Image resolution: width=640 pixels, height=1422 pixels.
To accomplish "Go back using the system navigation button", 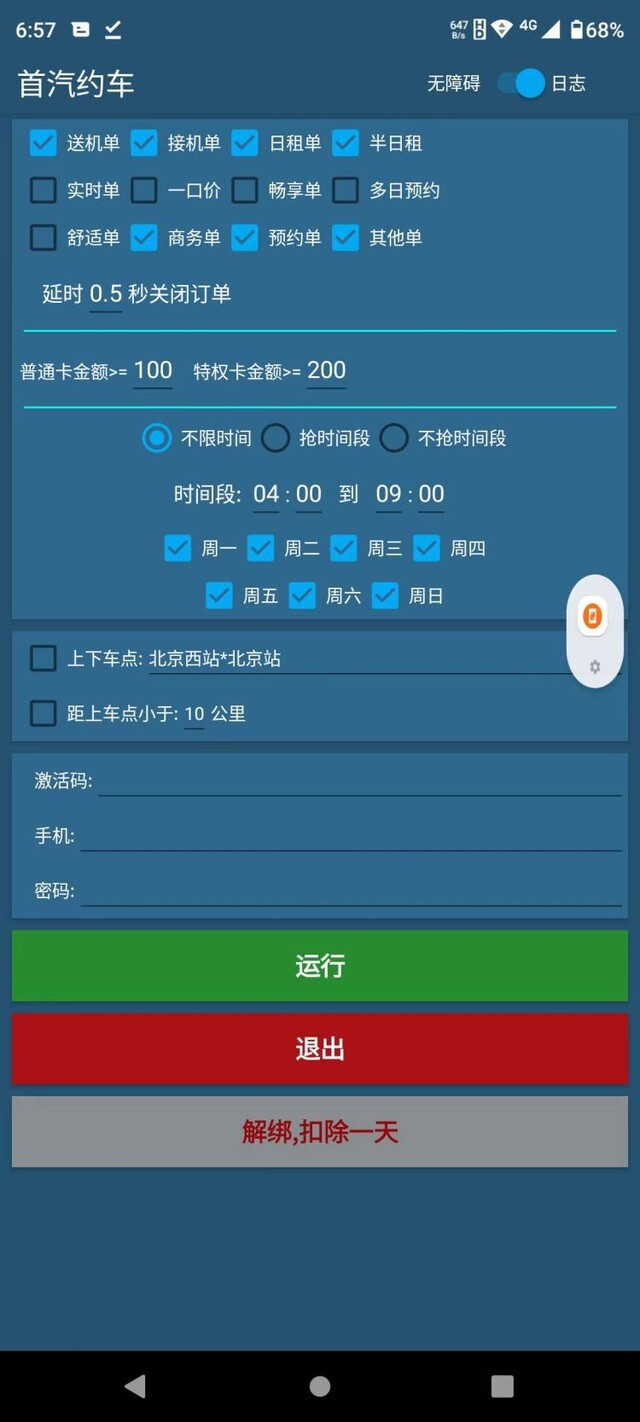I will (135, 1386).
